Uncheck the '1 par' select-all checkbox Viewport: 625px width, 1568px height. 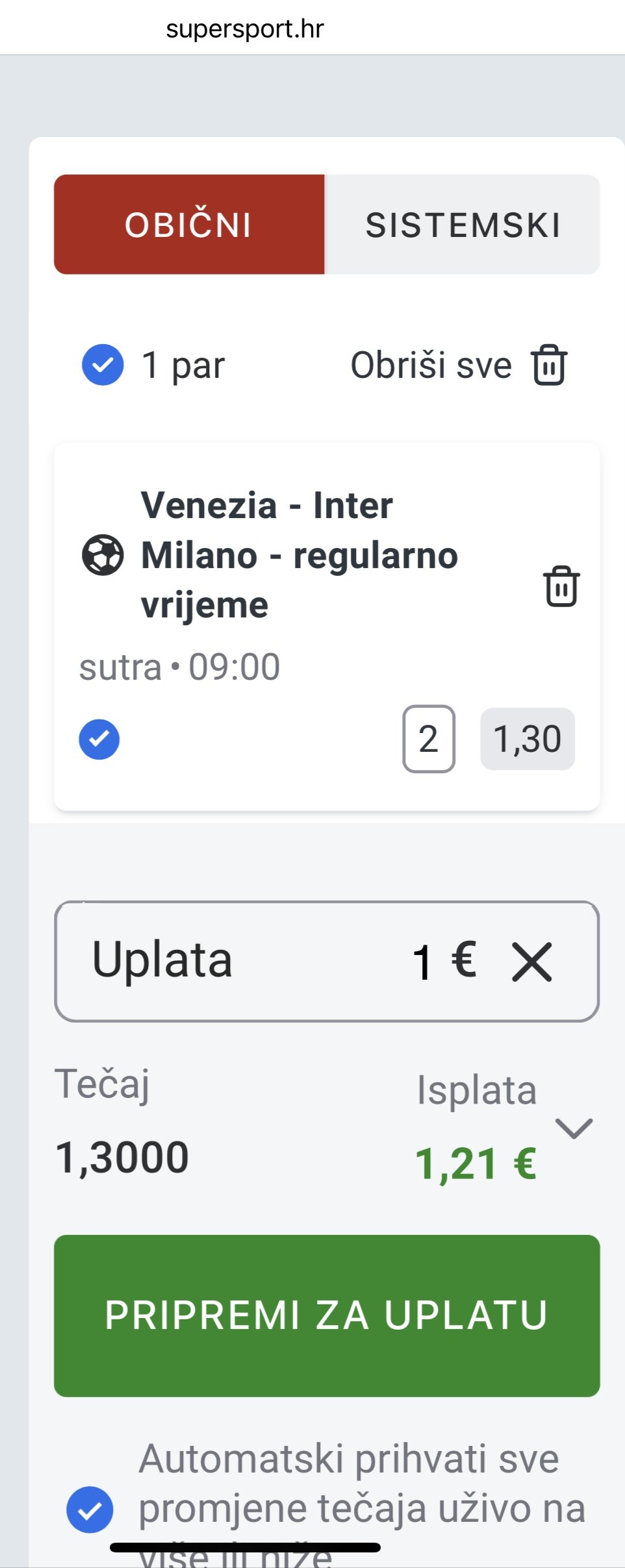tap(103, 365)
